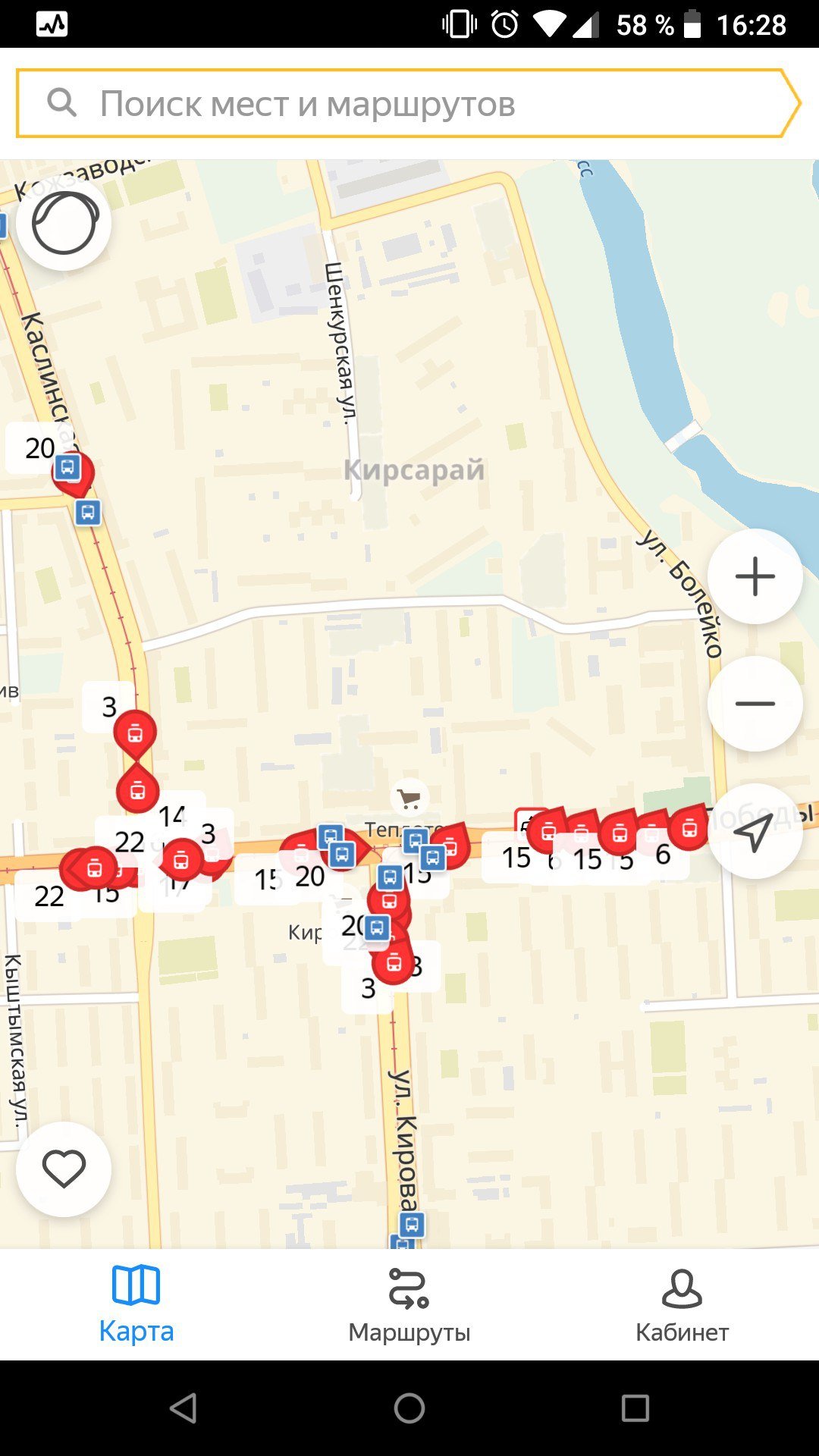The width and height of the screenshot is (819, 1456).
Task: Tap the round button below Кожзаводская label
Action: (64, 224)
